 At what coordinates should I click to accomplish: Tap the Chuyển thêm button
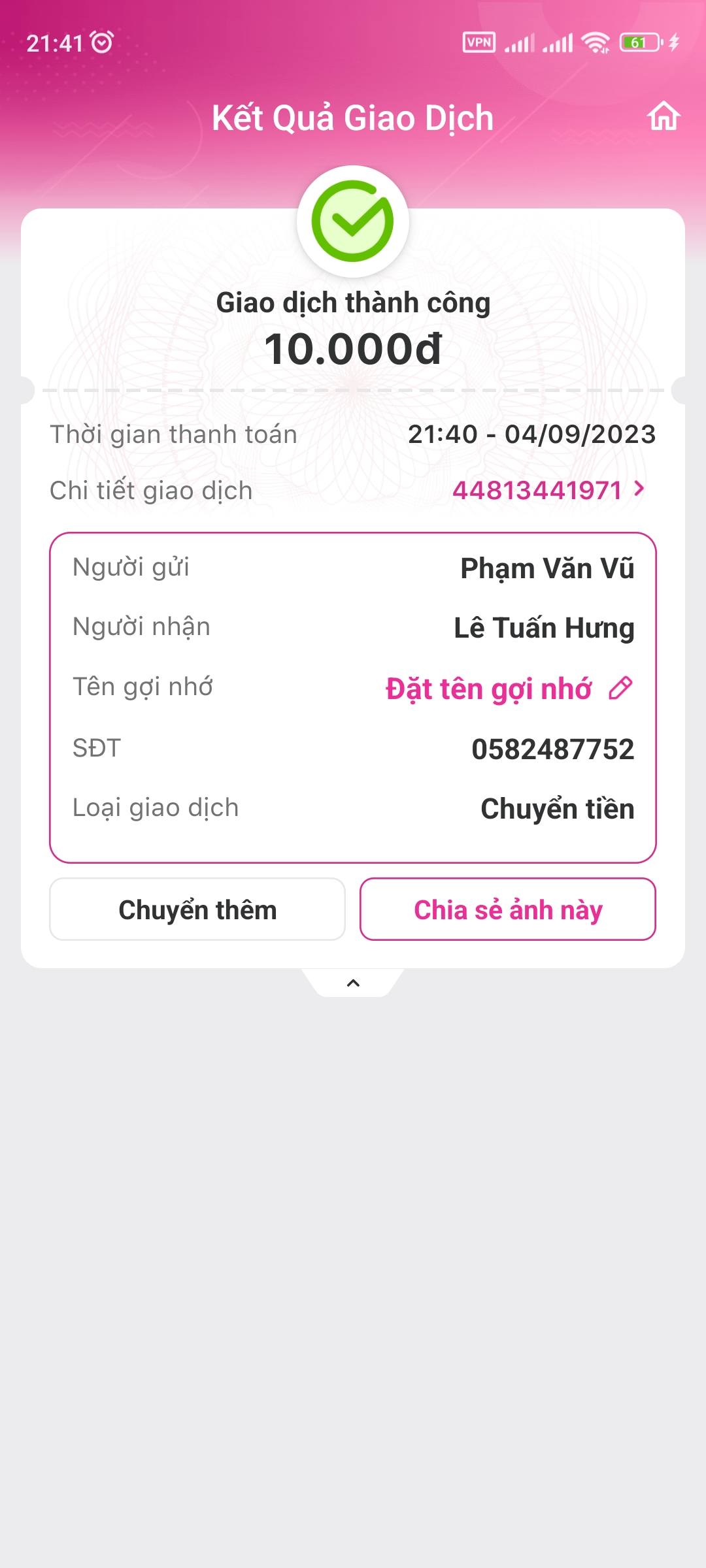197,909
